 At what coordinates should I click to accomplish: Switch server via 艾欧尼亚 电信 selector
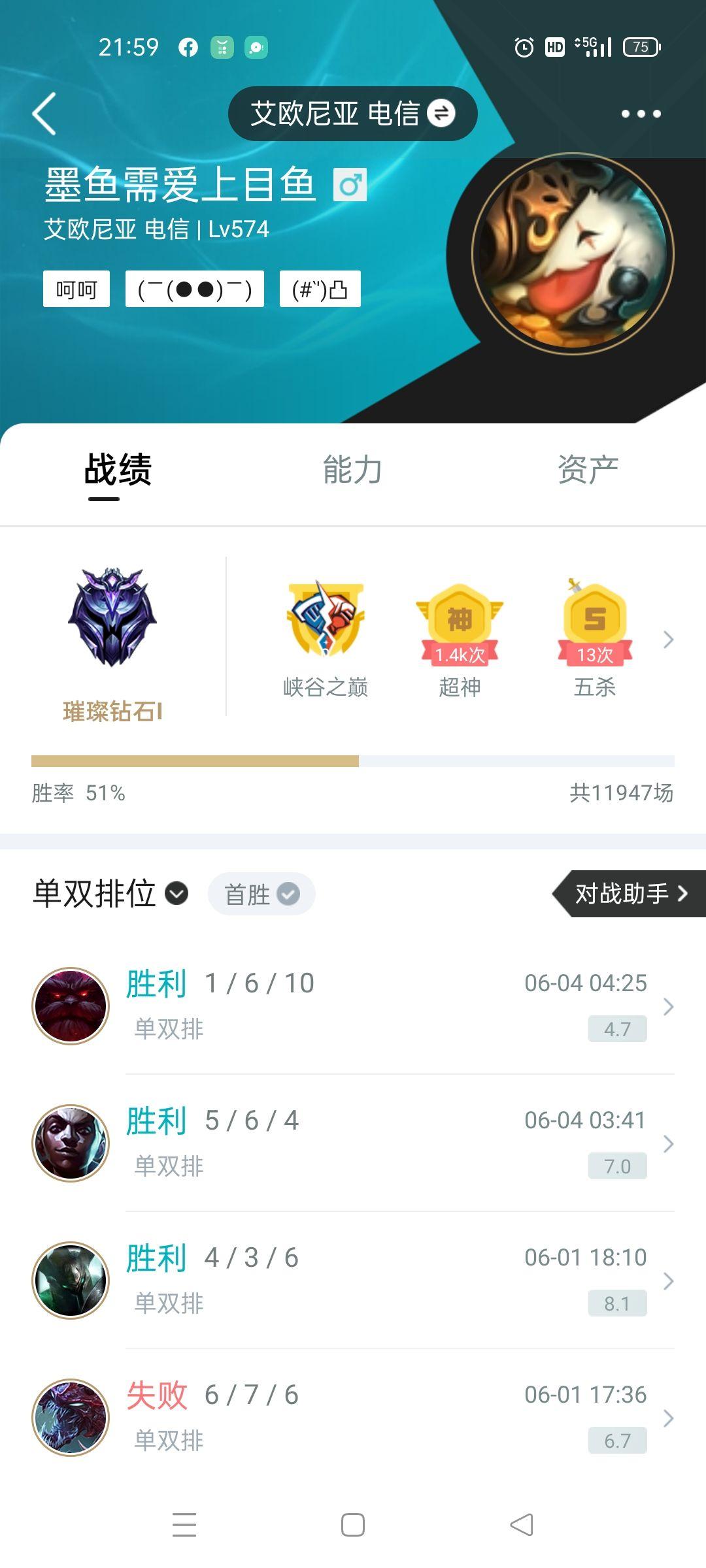coord(352,114)
